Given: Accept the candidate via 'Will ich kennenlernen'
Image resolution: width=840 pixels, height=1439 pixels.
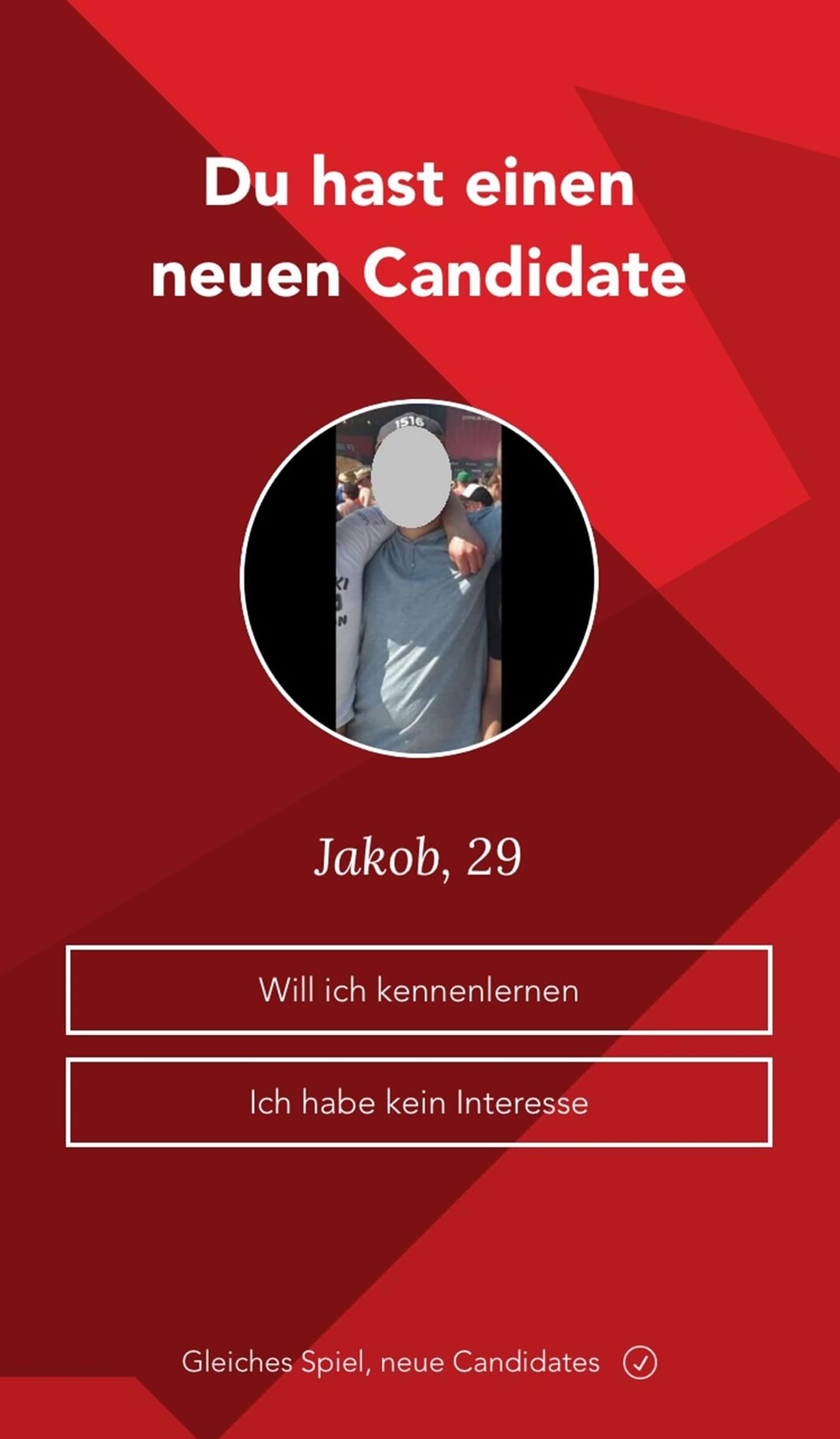Looking at the screenshot, I should 419,992.
